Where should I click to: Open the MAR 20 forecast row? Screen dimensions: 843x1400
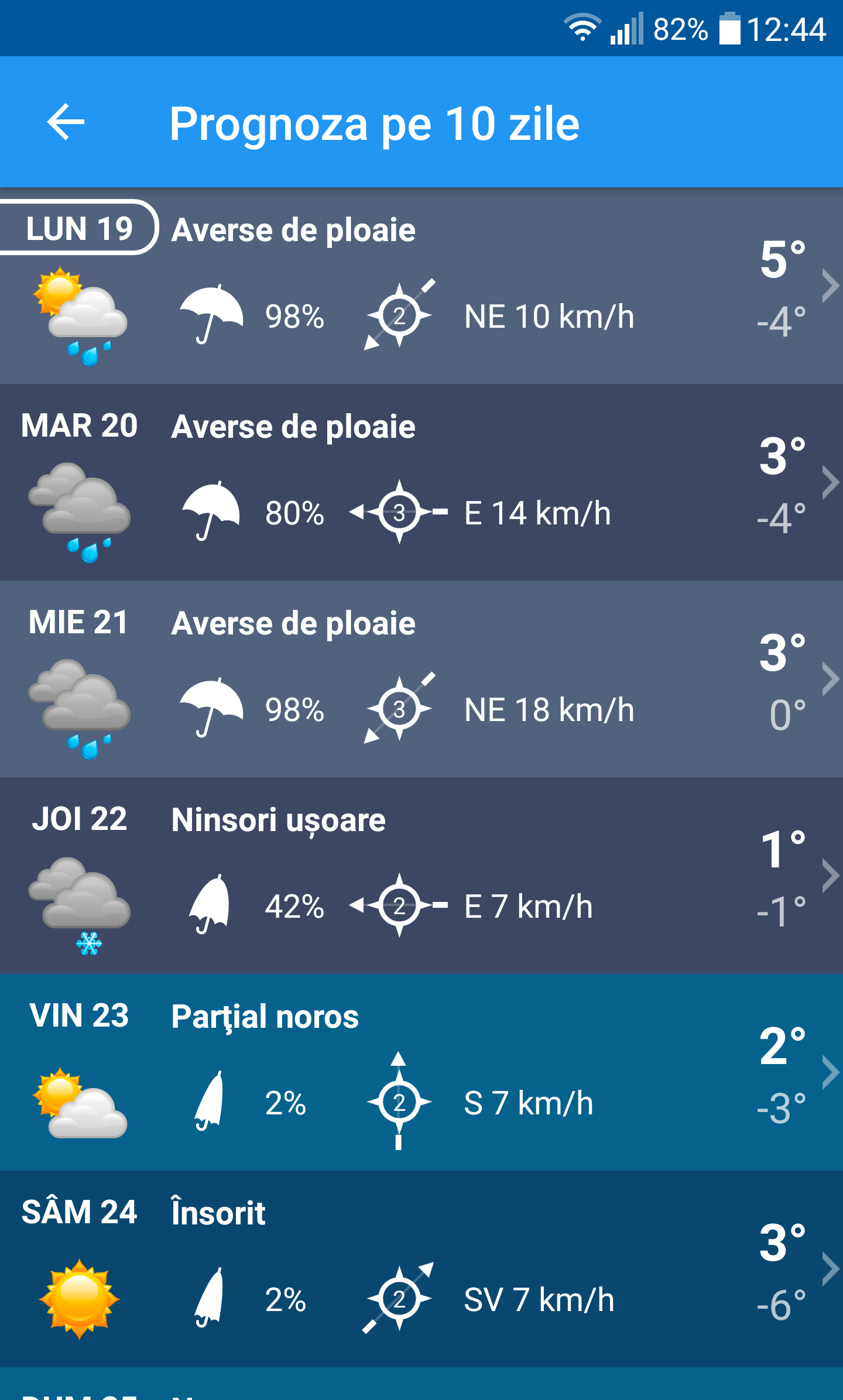pos(421,482)
